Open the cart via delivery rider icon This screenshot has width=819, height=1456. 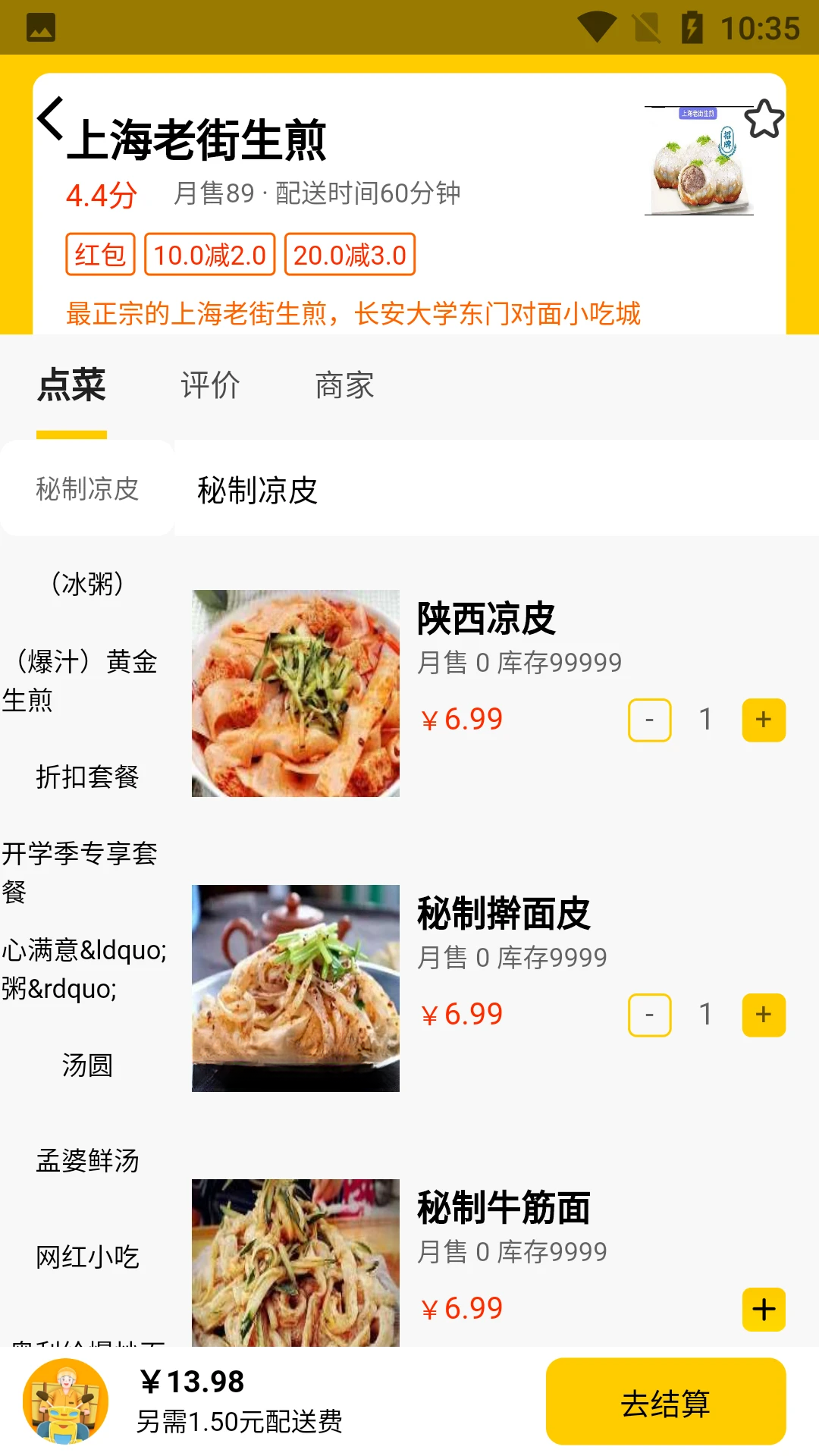point(65,1401)
